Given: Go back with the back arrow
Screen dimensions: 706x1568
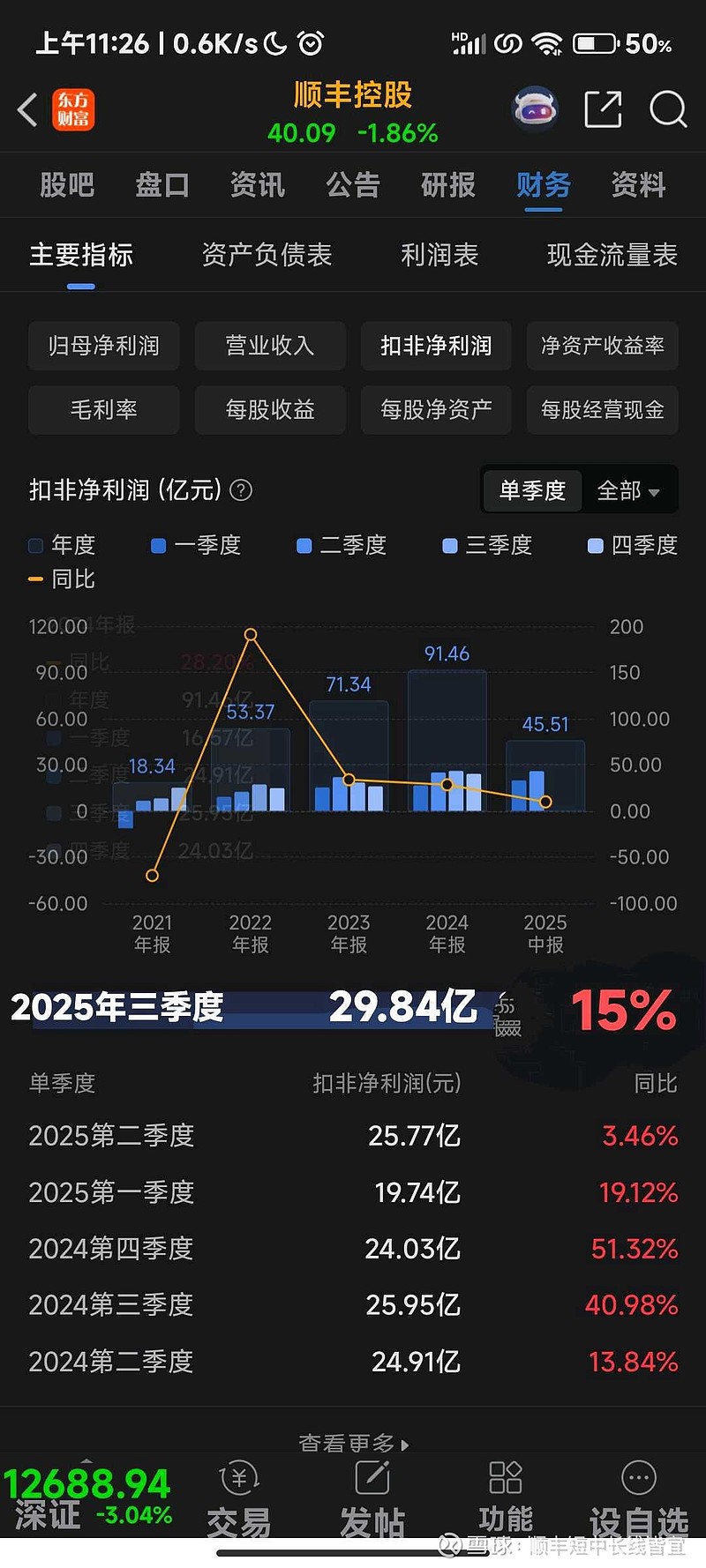Looking at the screenshot, I should click(25, 110).
